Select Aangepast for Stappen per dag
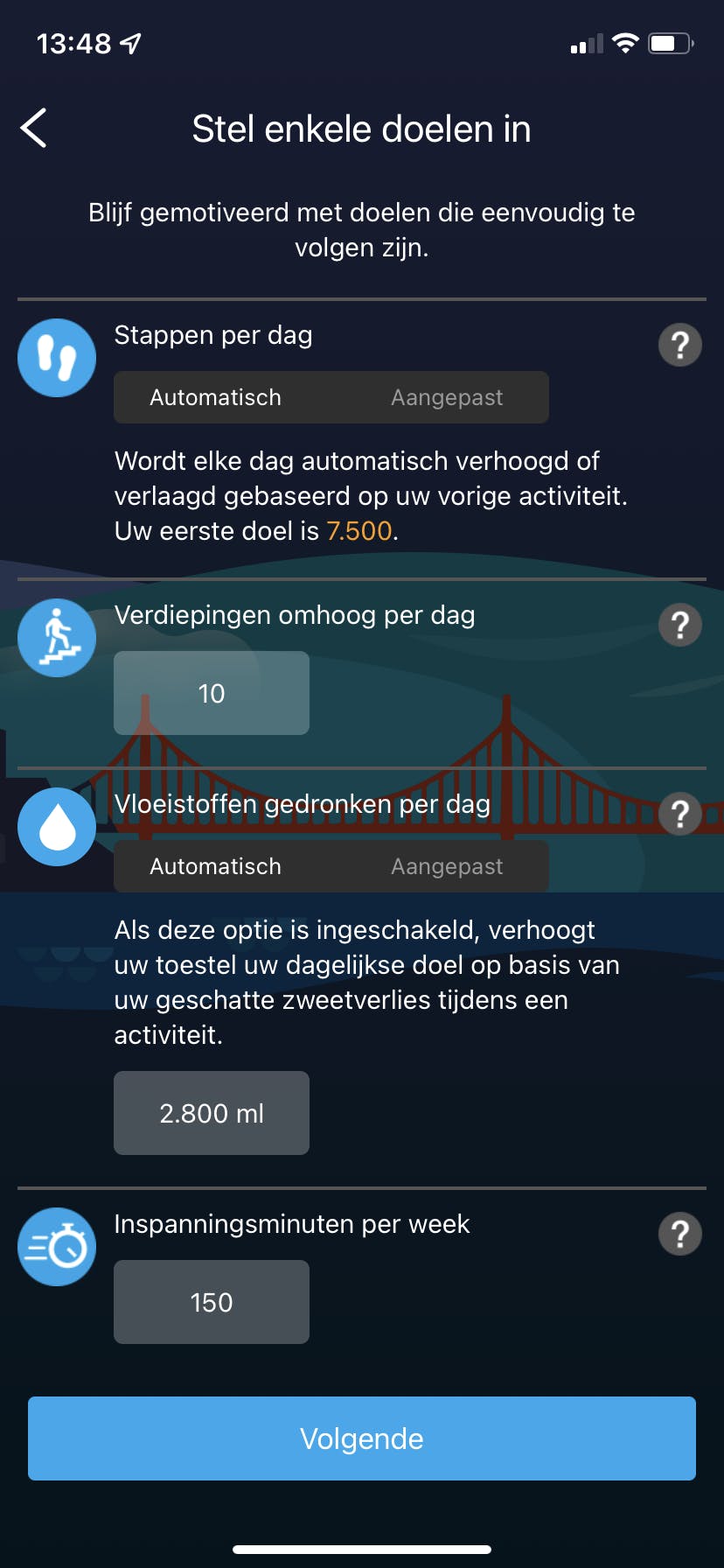The height and width of the screenshot is (1568, 724). click(x=446, y=397)
